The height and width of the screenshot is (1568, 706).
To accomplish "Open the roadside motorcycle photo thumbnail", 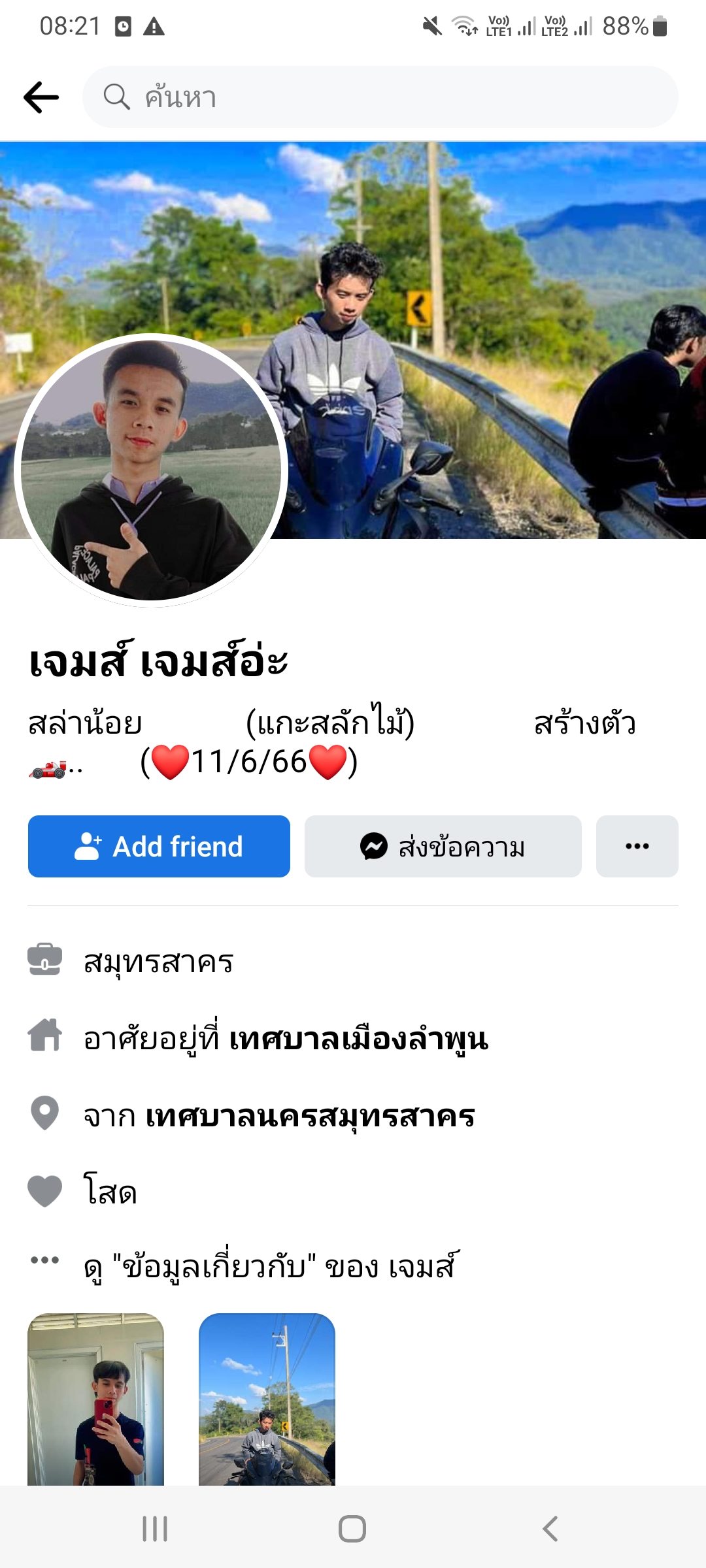I will coord(267,1398).
